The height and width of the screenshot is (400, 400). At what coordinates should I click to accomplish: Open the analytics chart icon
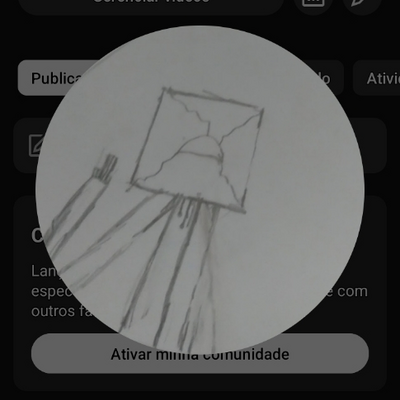(313, 4)
